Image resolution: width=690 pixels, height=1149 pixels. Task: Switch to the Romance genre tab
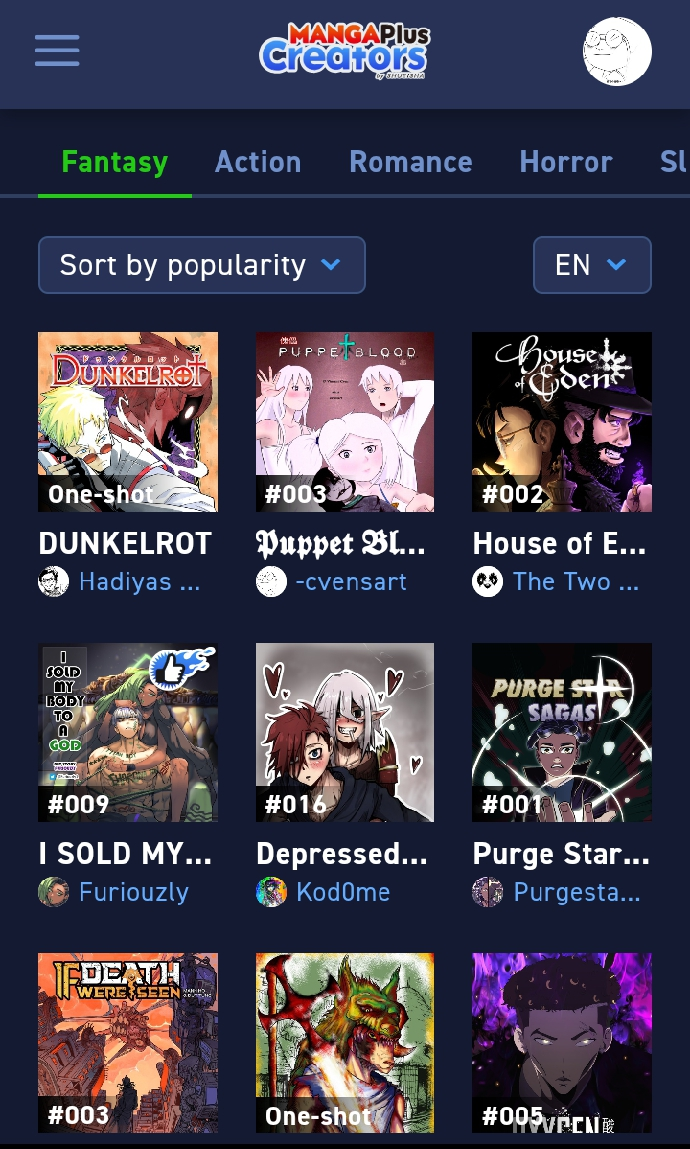click(x=410, y=162)
